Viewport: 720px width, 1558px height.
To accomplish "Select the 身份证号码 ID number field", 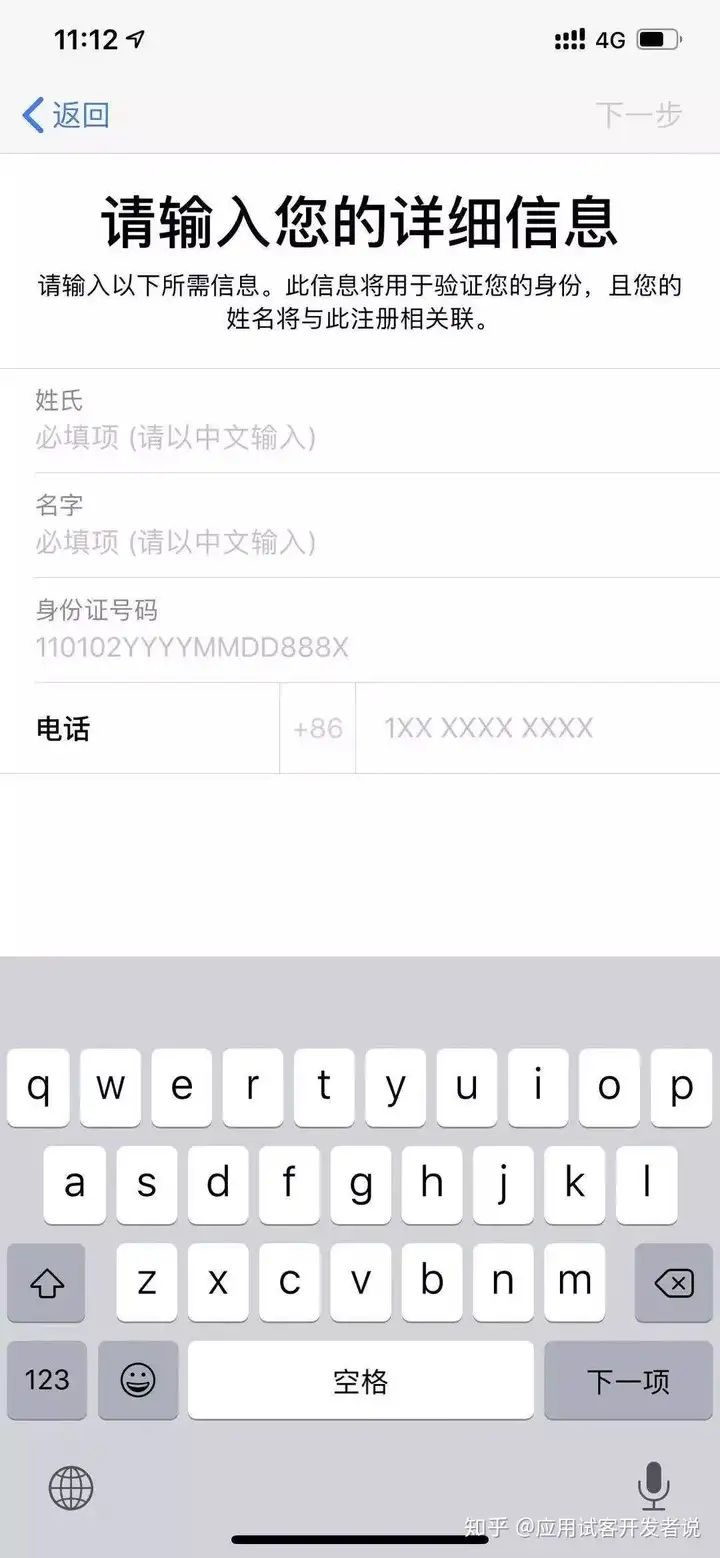I will (360, 631).
